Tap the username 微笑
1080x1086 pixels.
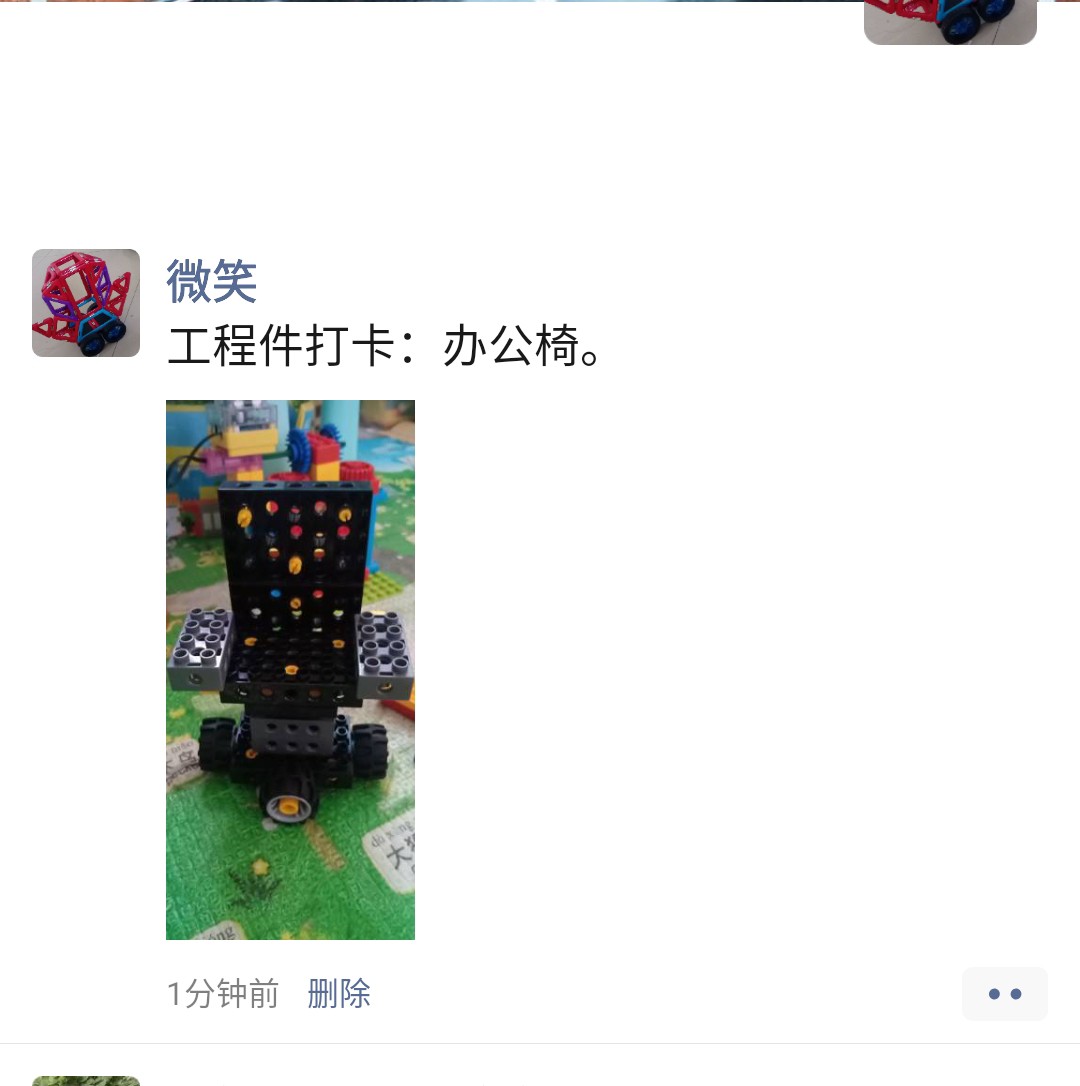pos(212,280)
